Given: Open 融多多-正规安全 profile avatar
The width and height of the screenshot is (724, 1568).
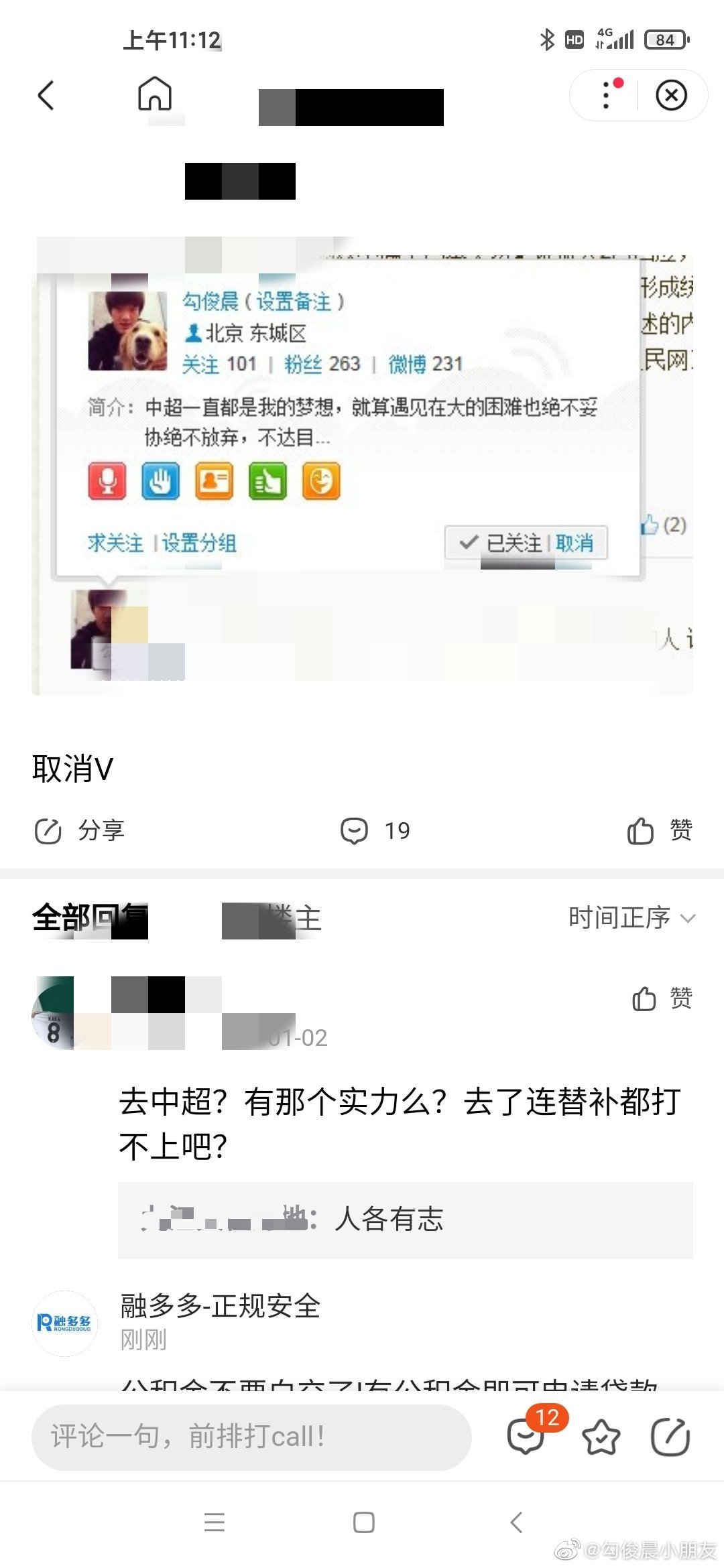Looking at the screenshot, I should [65, 1323].
